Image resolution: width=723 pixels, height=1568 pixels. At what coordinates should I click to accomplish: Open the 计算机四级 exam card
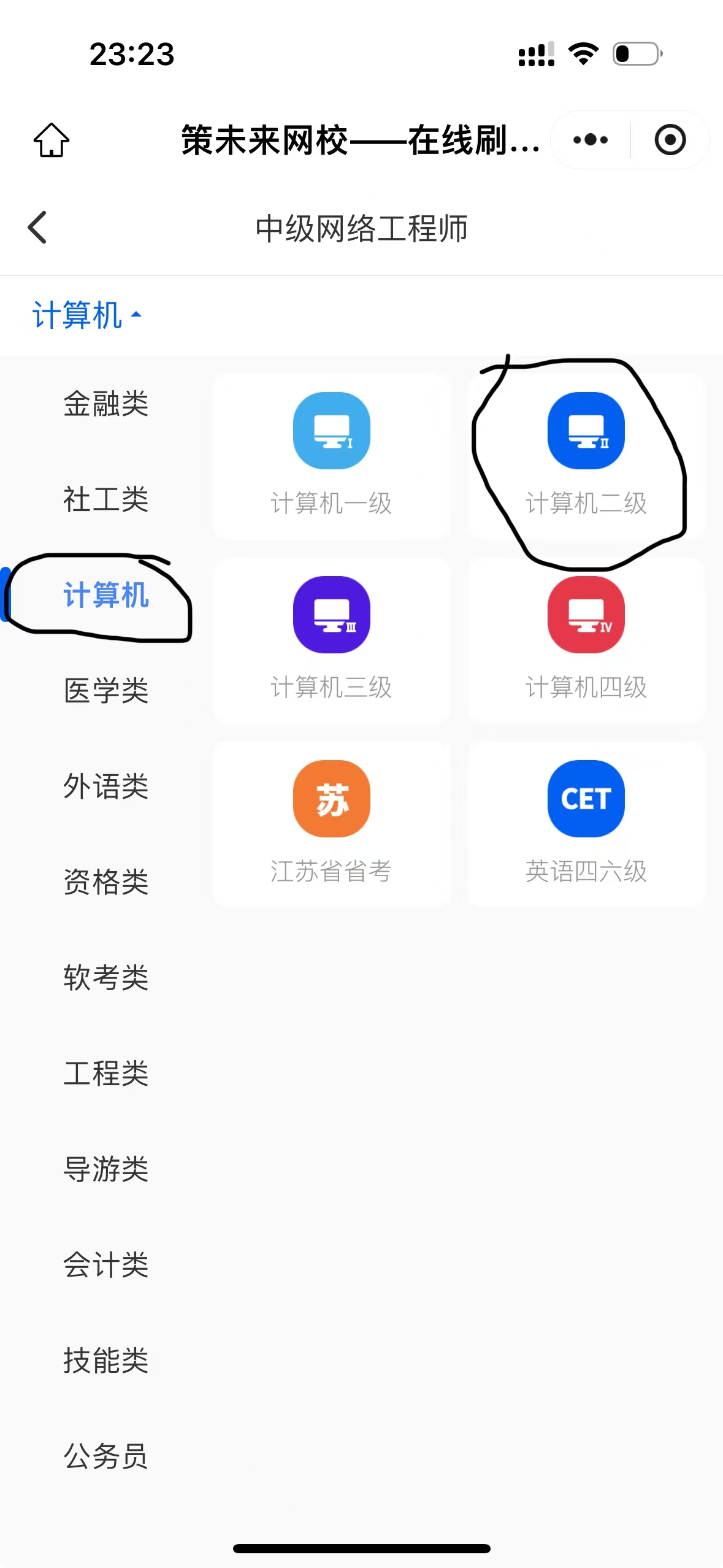click(x=586, y=641)
